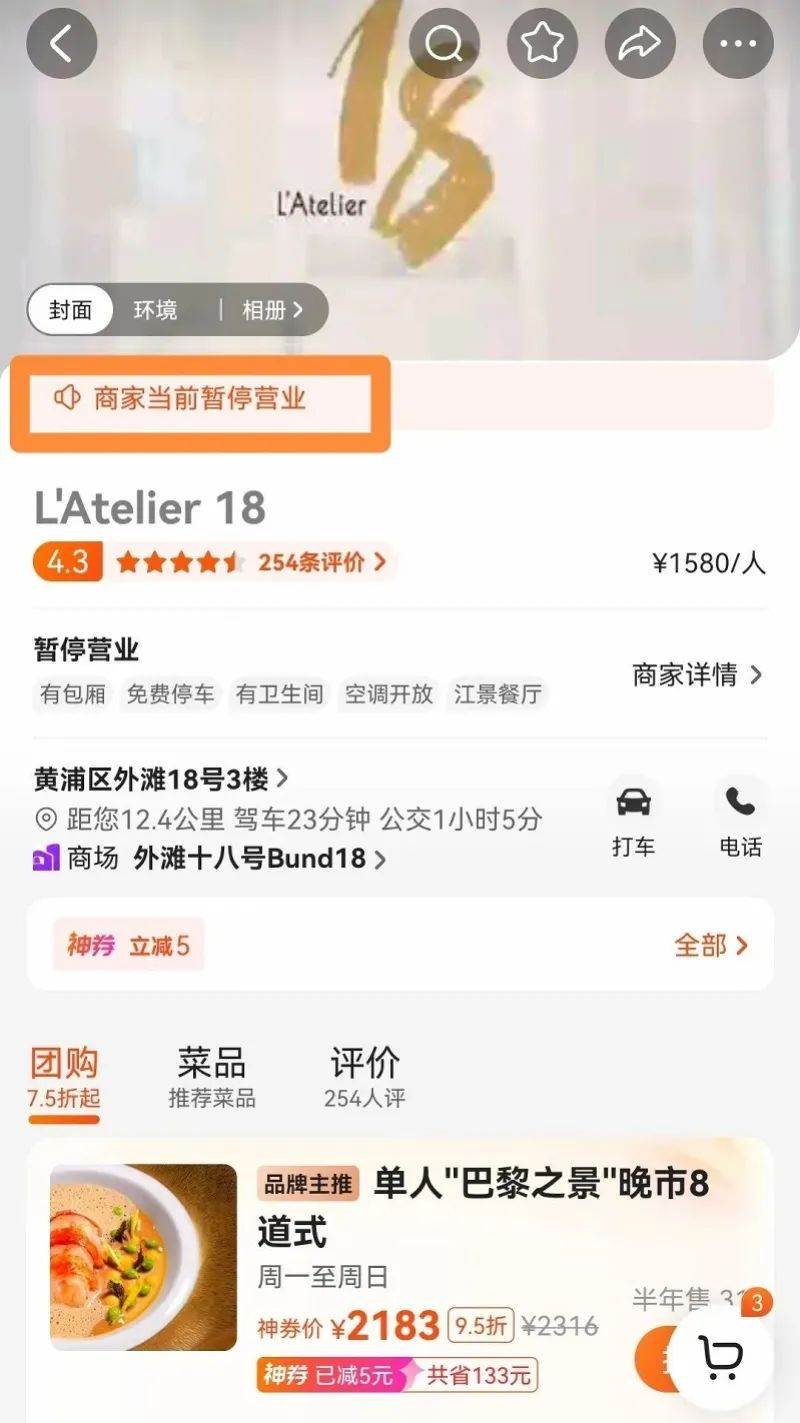Open search from the top bar
This screenshot has width=800, height=1423.
[x=444, y=43]
